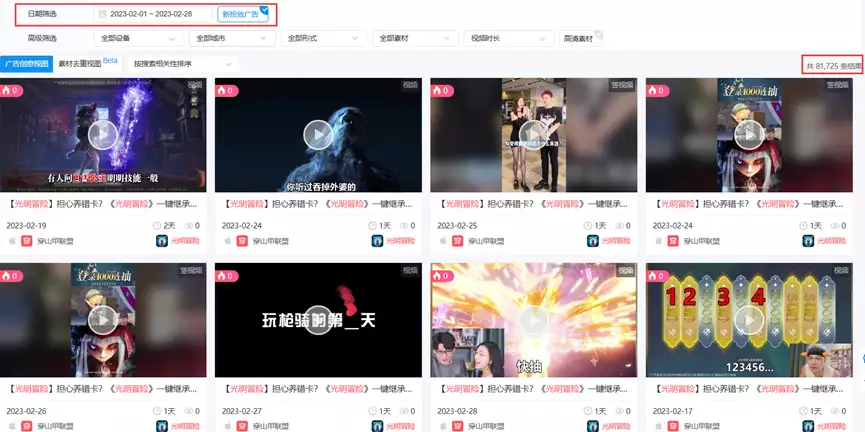Screen dimensions: 865x432
Task: Open the video ad card dated 2023-02-25
Action: [x=533, y=134]
